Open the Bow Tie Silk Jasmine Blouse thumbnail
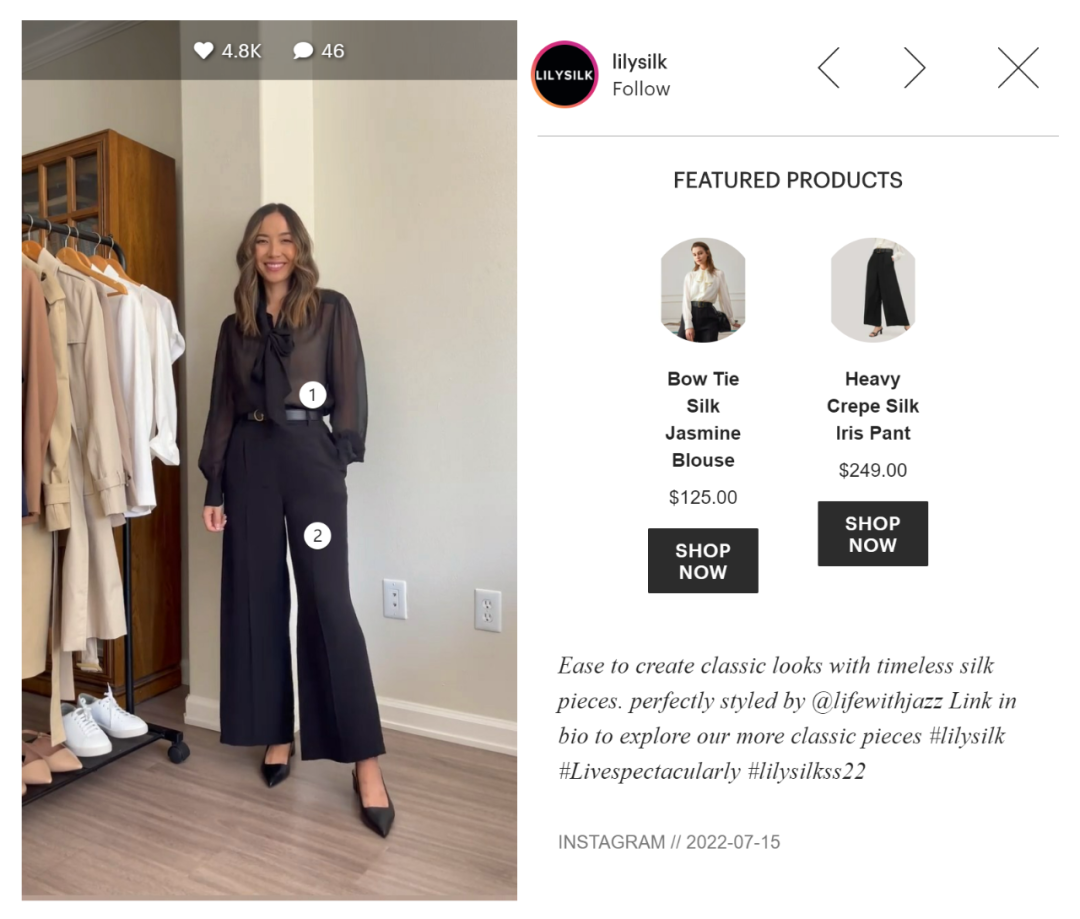 [x=702, y=291]
